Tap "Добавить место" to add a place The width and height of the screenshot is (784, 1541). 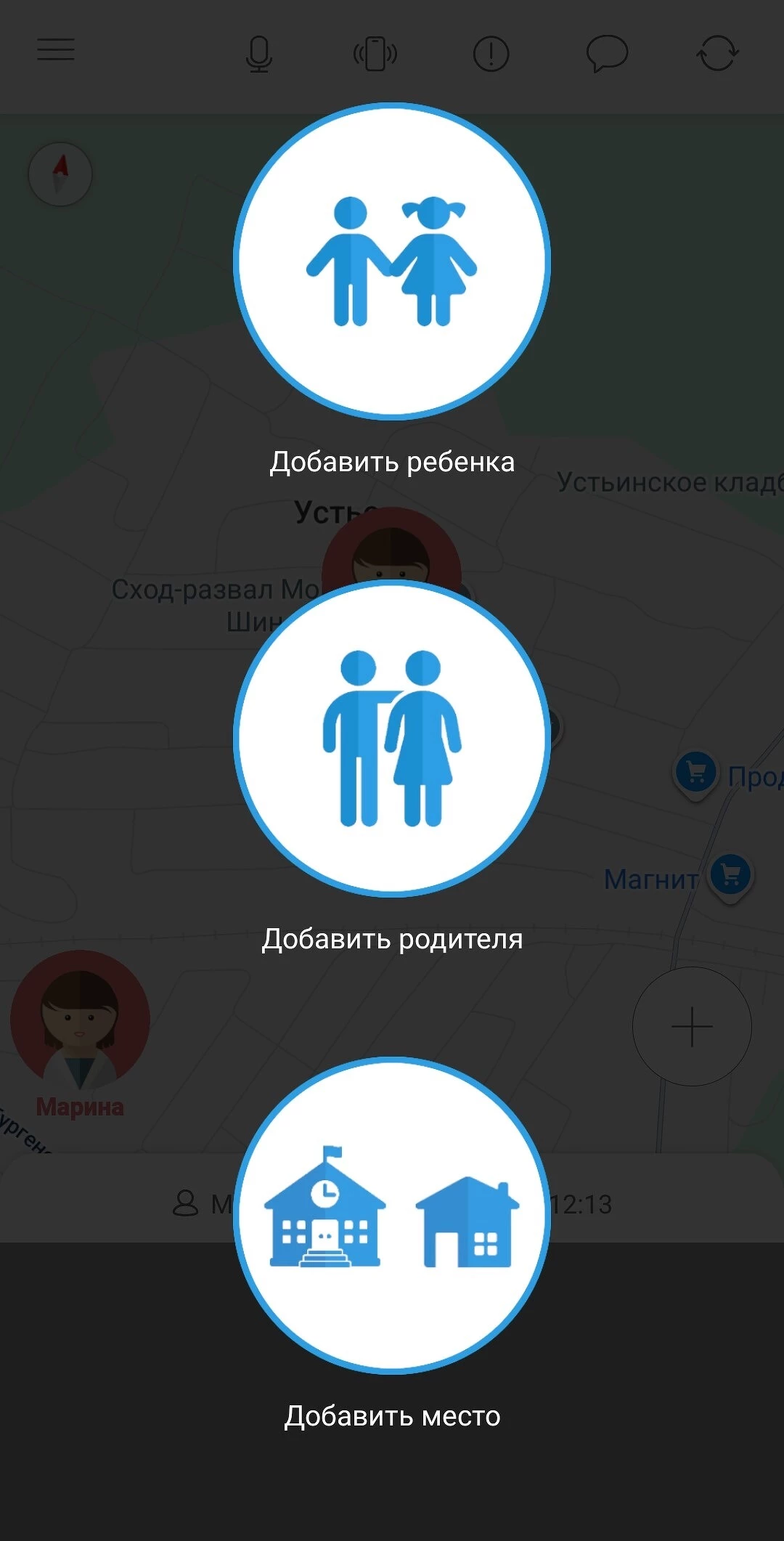(x=392, y=1215)
